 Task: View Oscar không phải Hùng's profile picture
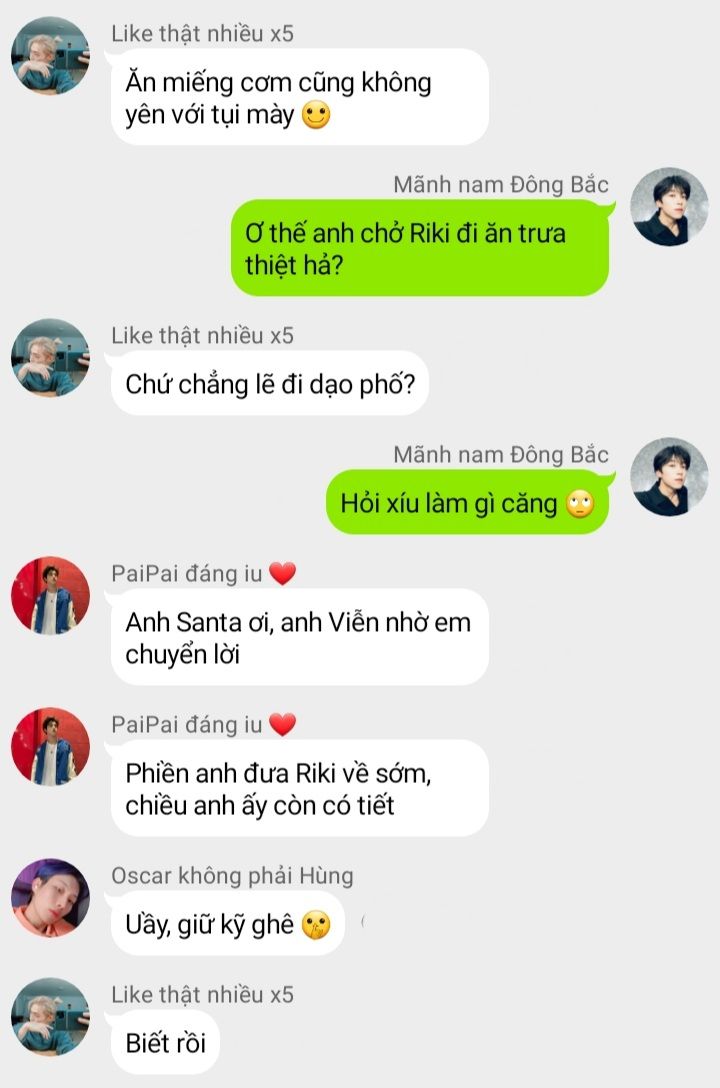[50, 898]
